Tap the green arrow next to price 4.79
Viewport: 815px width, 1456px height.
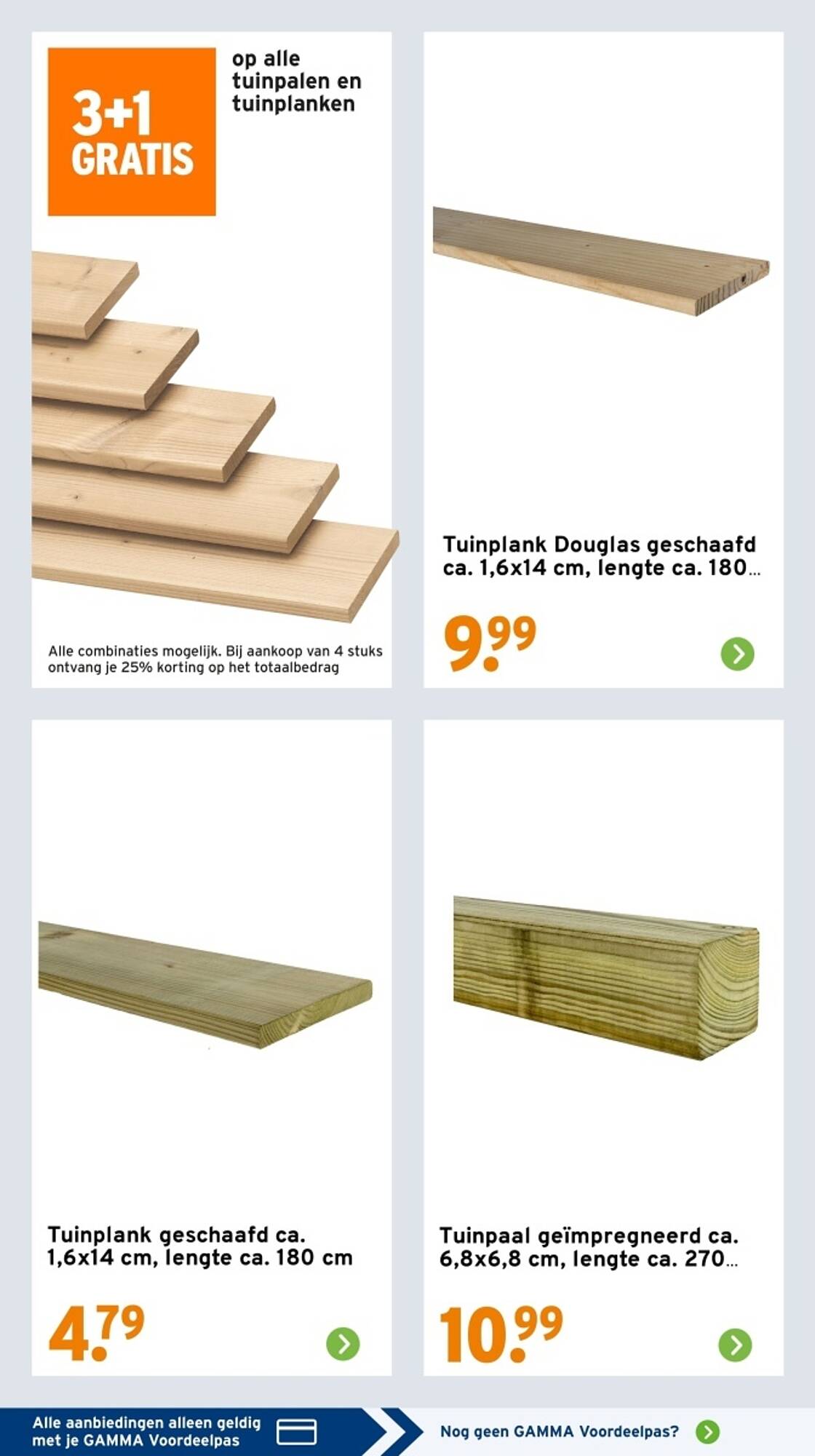point(343,1343)
